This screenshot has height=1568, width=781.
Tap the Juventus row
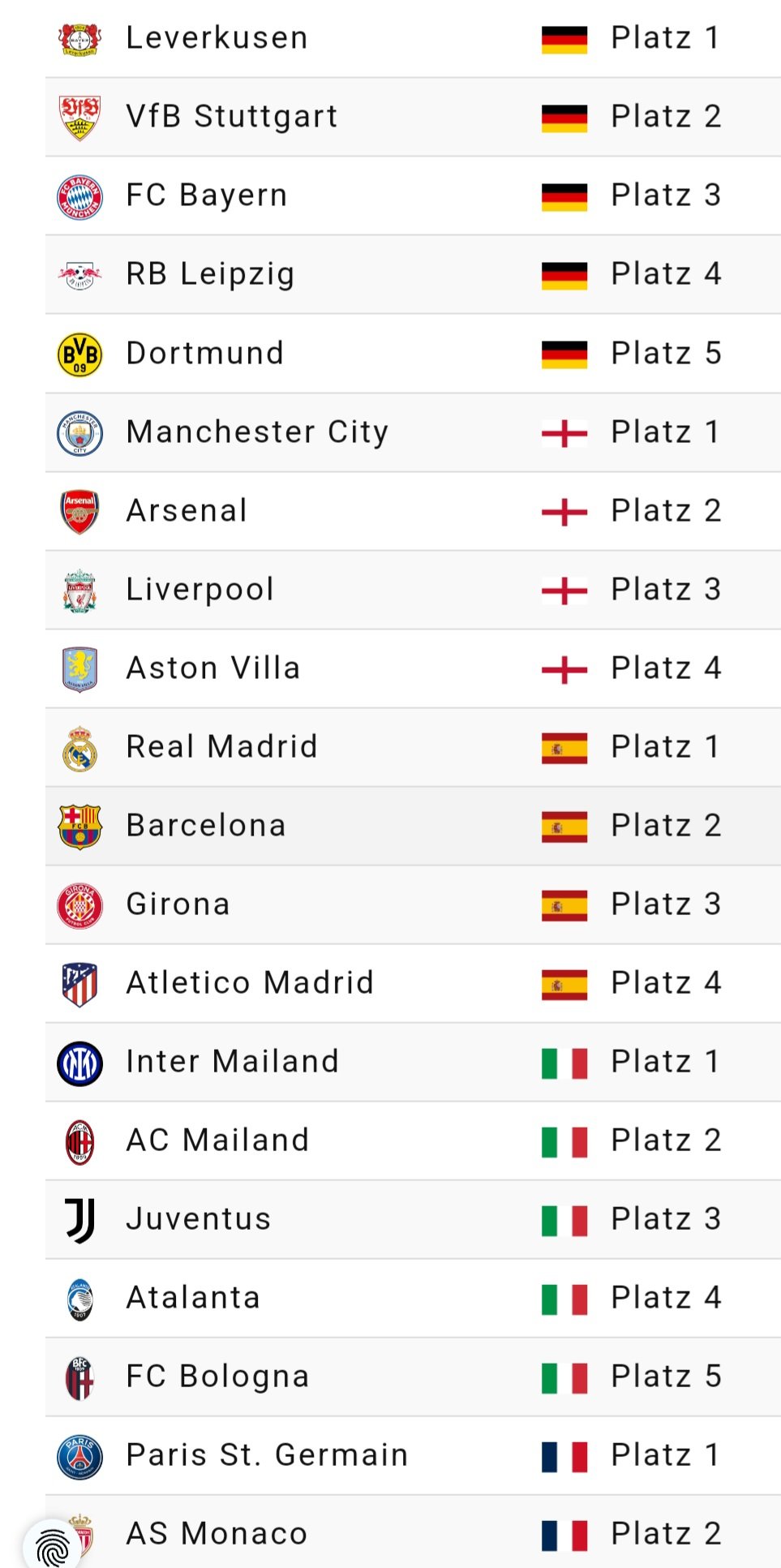click(x=413, y=1219)
